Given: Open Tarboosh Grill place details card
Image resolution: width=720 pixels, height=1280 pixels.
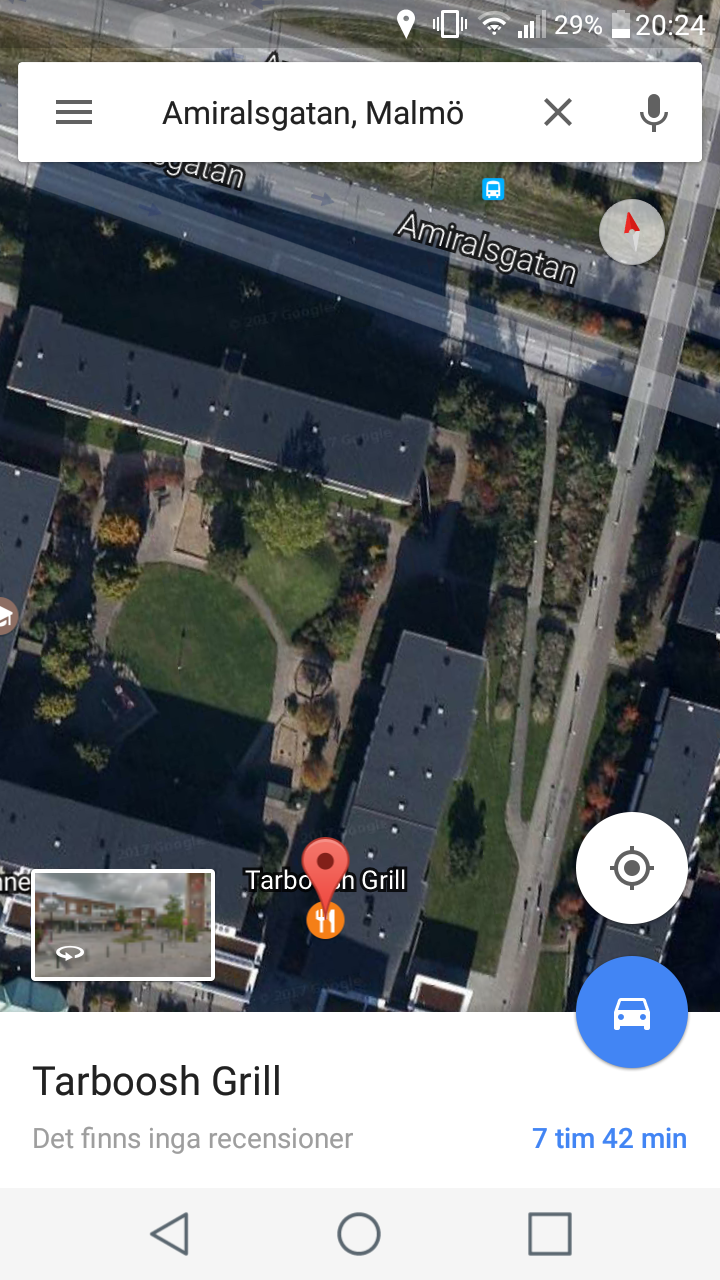Looking at the screenshot, I should pos(360,1100).
